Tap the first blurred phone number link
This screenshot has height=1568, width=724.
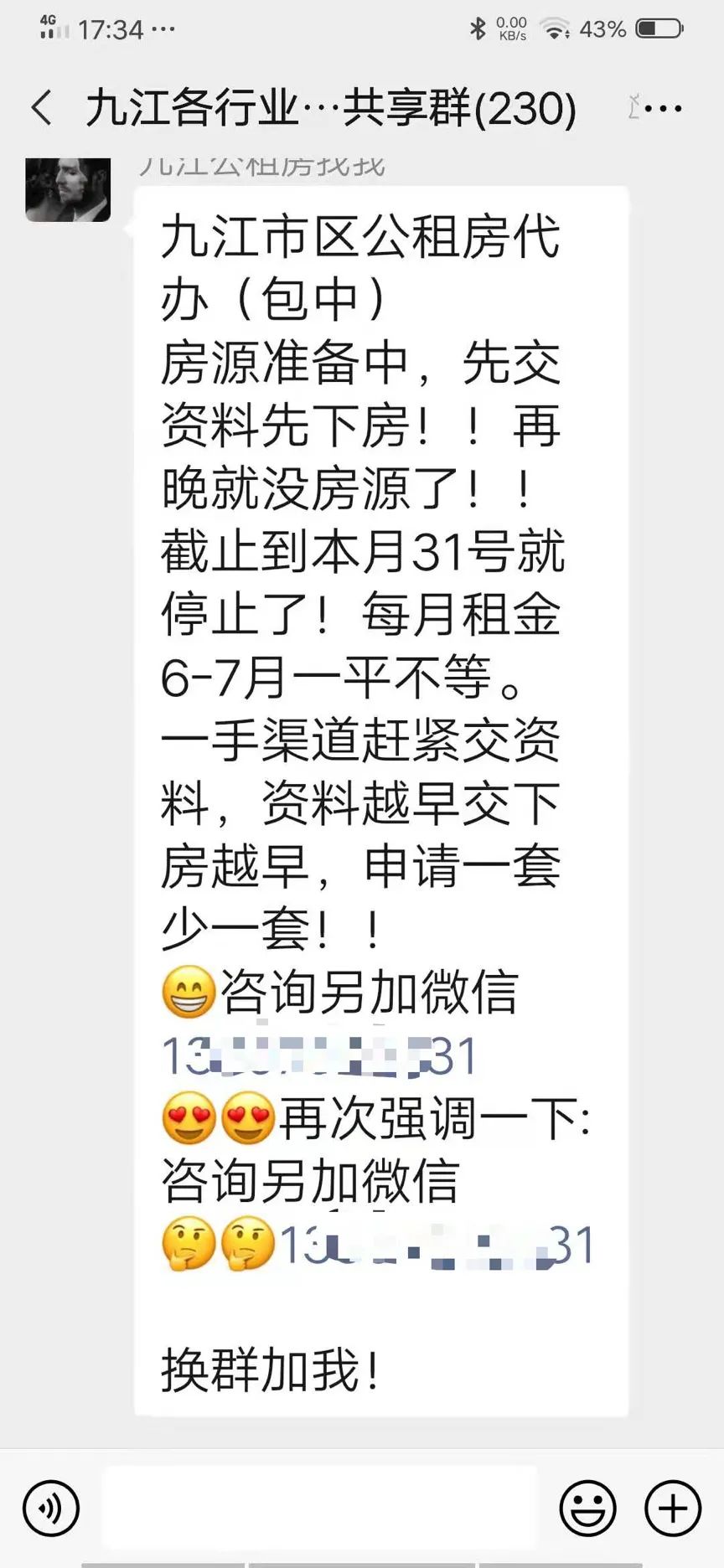coord(318,1056)
